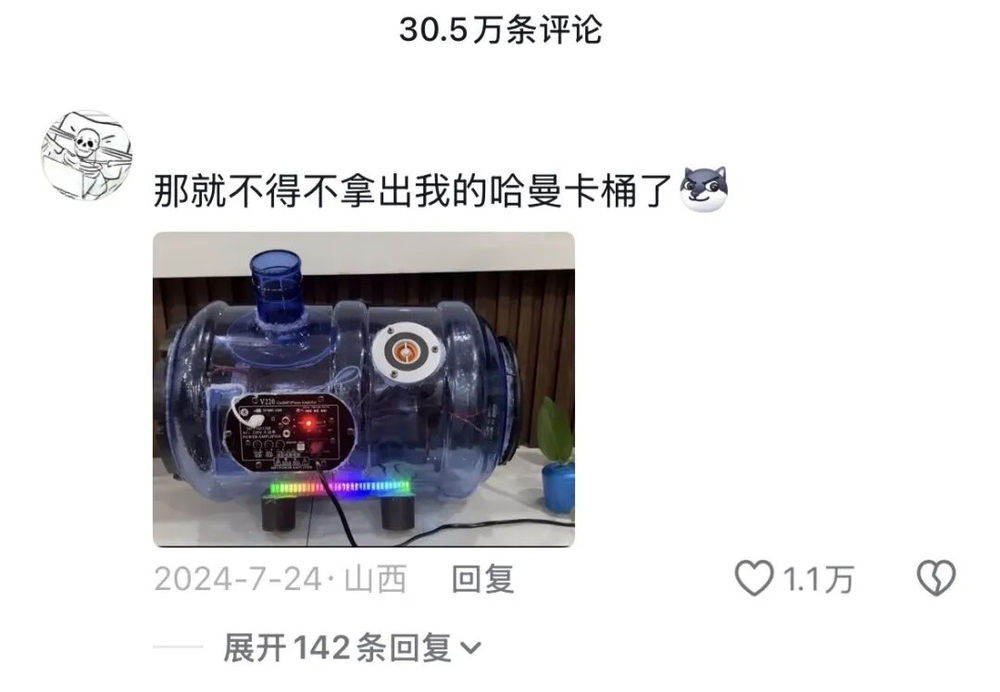Like the comment with 1.1万 likes
The width and height of the screenshot is (1000, 692).
tap(754, 578)
